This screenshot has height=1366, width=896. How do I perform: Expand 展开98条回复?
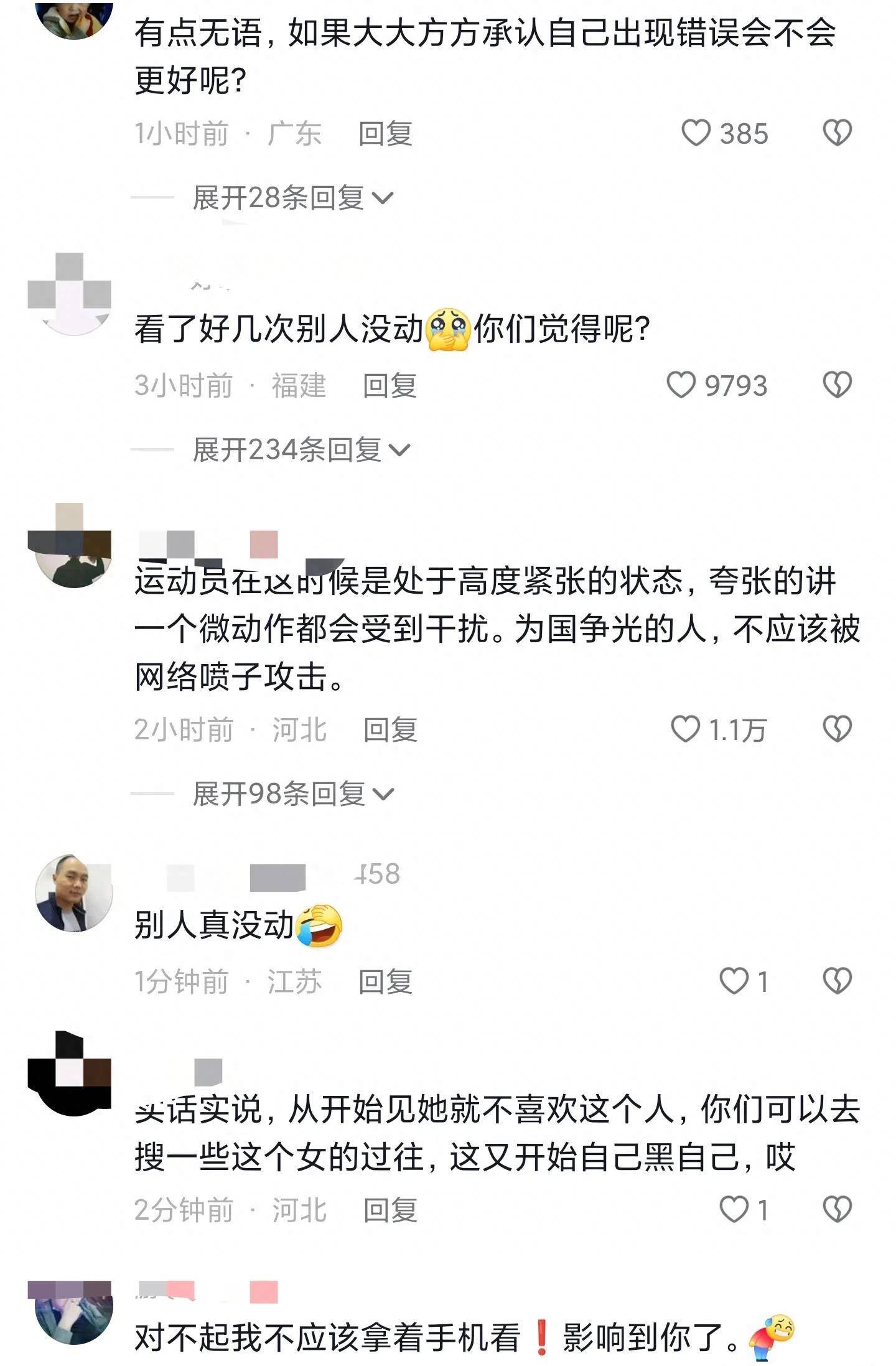click(292, 793)
